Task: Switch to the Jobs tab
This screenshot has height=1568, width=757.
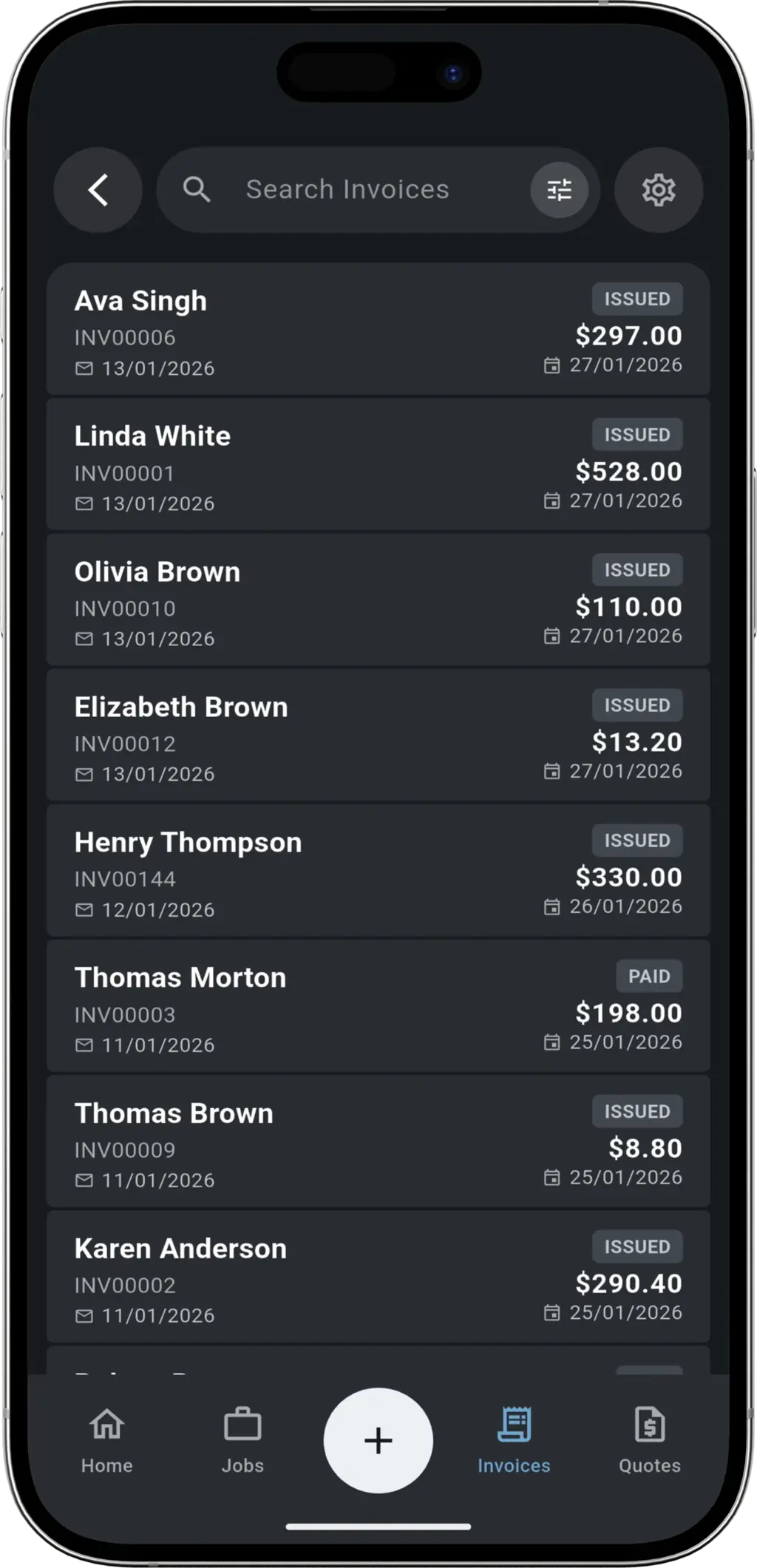Action: pos(242,1439)
